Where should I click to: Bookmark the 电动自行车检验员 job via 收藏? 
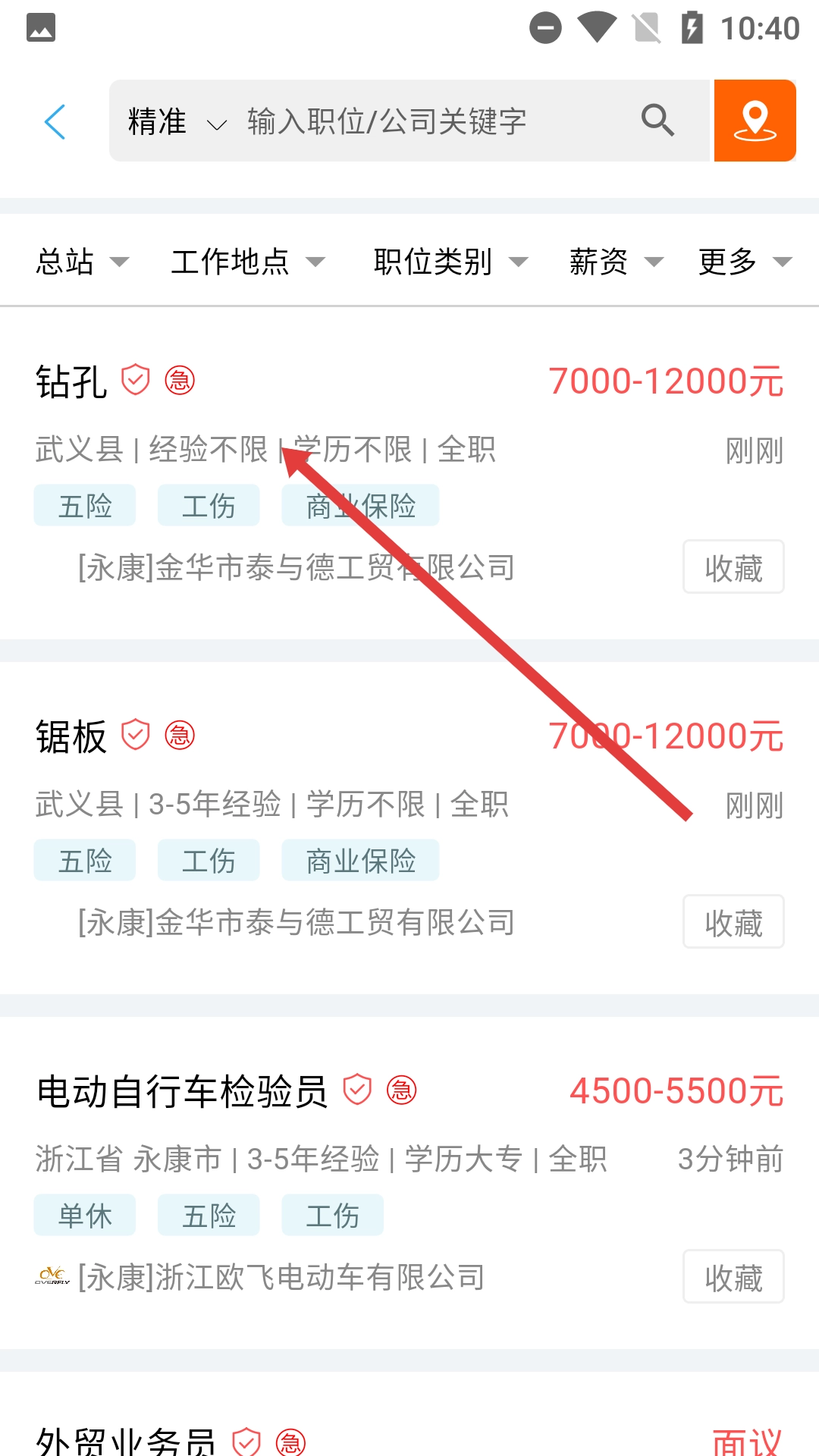click(x=733, y=1277)
